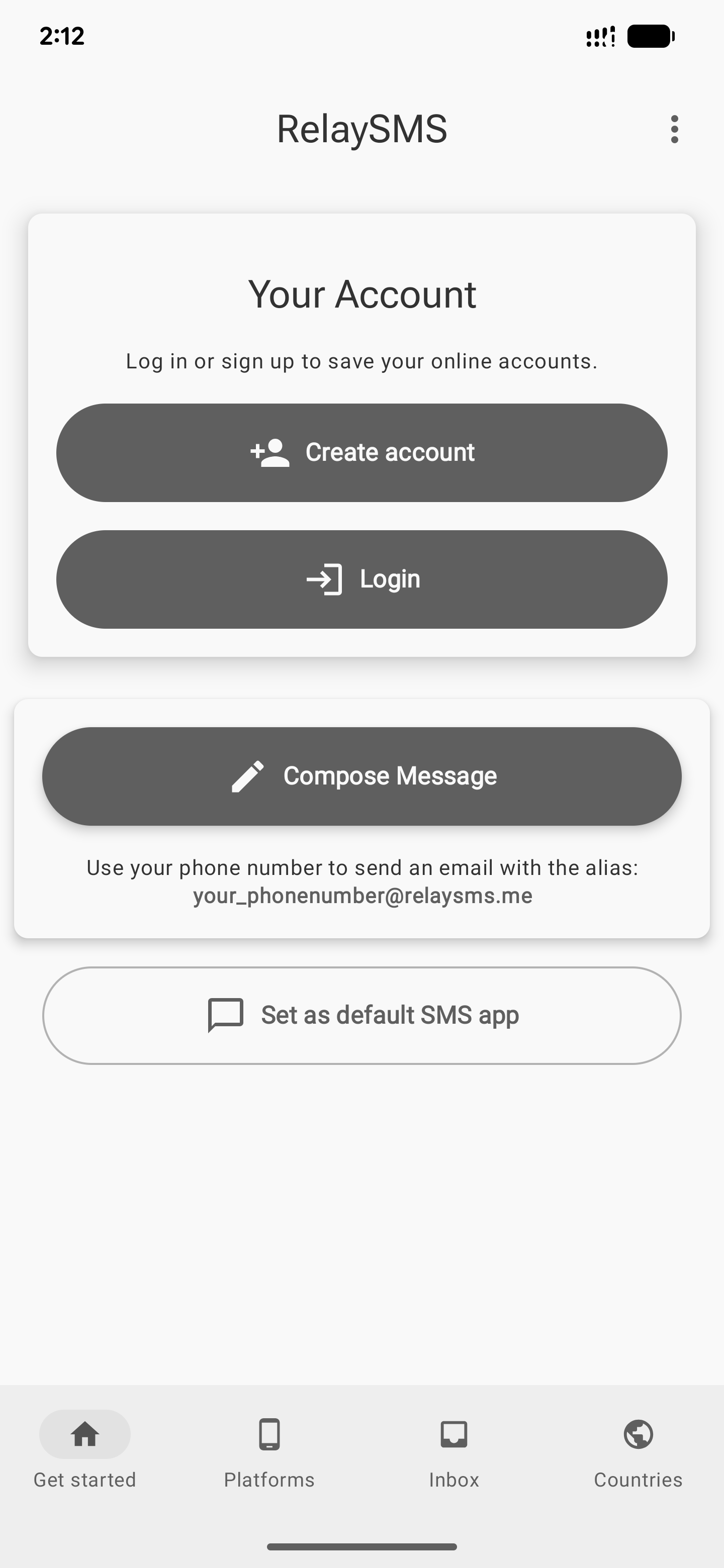Tap Create account button
The image size is (724, 1568).
(x=361, y=452)
